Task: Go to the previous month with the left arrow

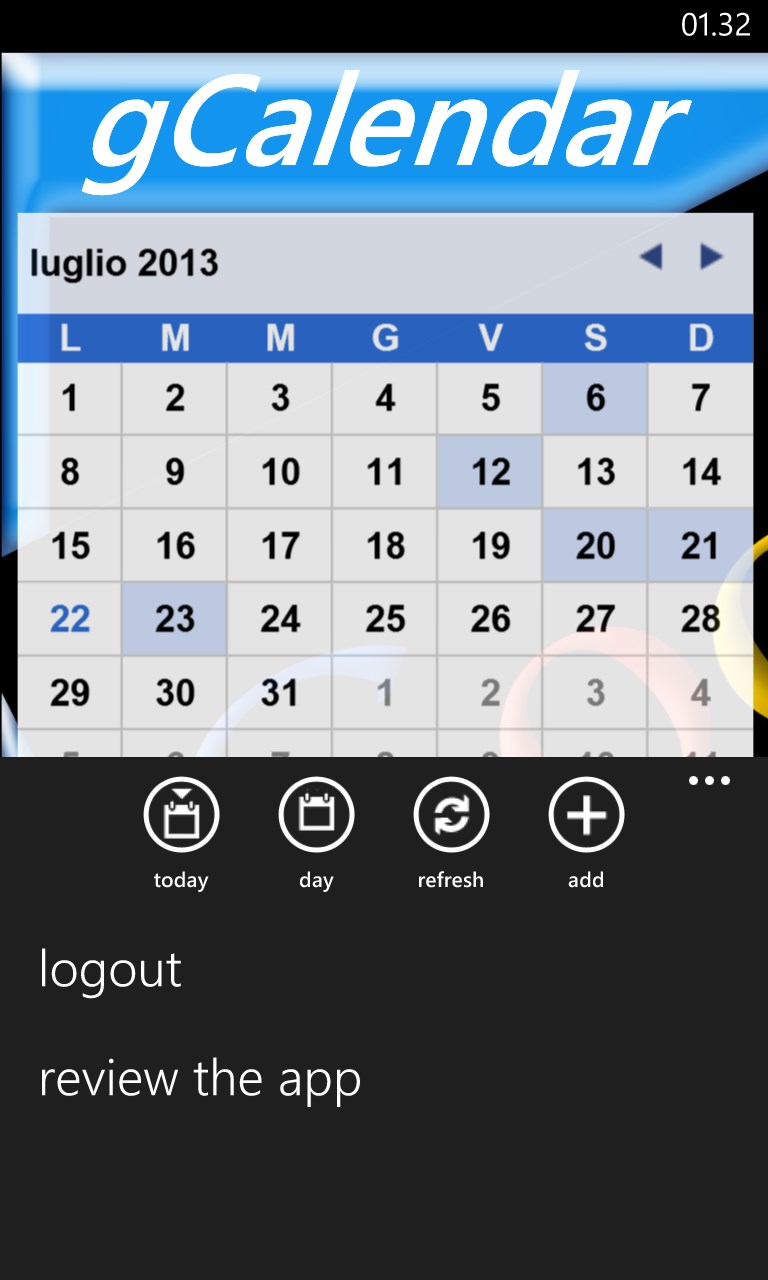Action: click(x=653, y=257)
